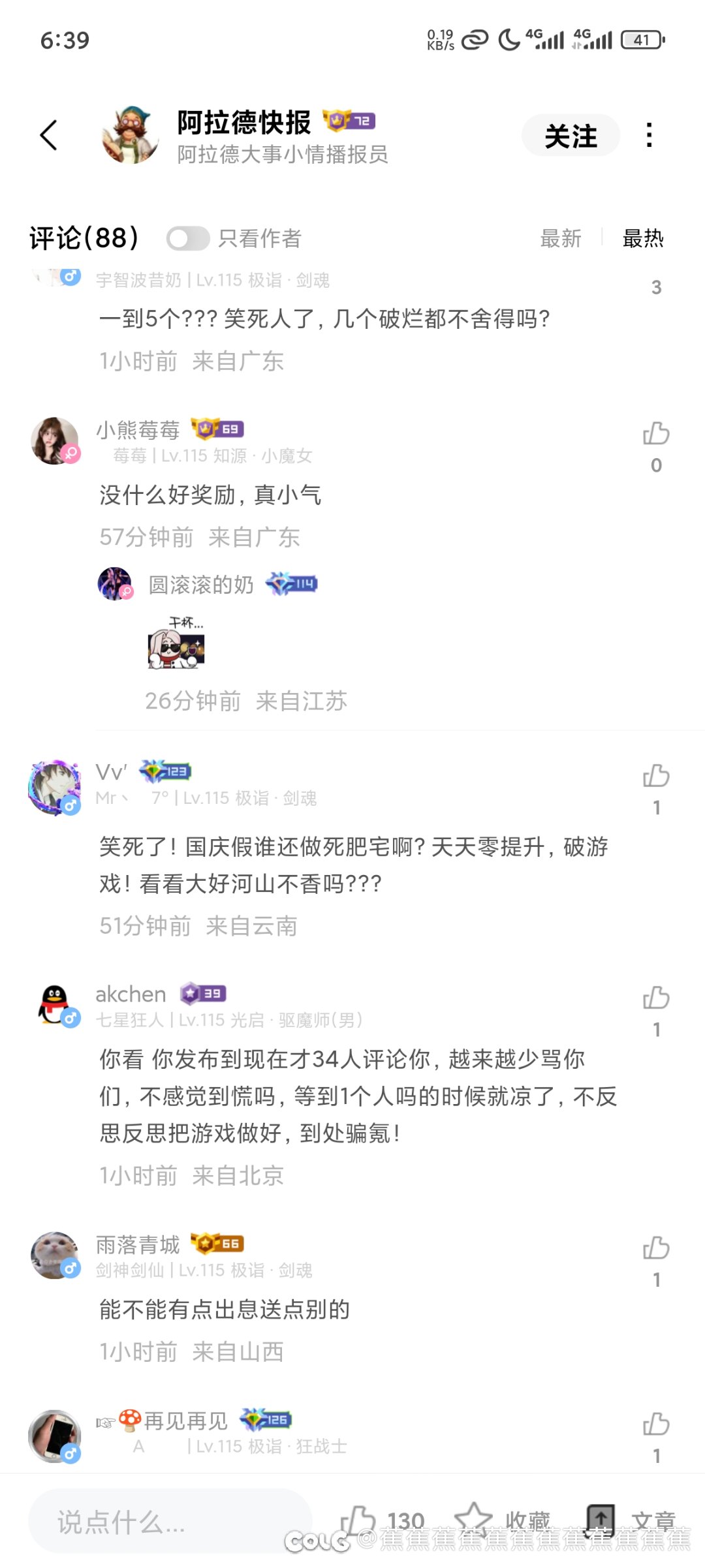Viewport: 705px width, 1568px height.
Task: Open the three-dot overflow menu
Action: pos(648,135)
